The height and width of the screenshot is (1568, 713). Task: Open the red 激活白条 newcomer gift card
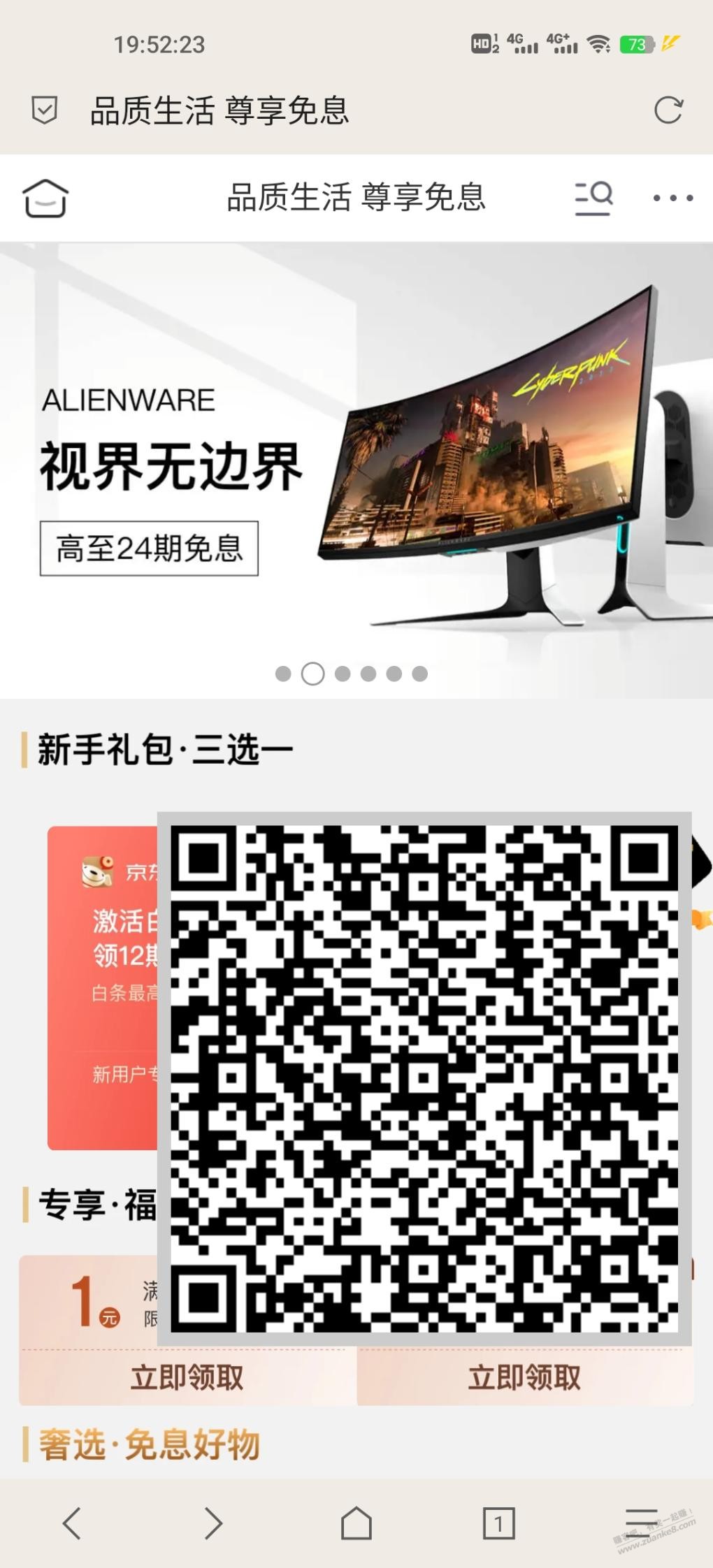point(103,988)
